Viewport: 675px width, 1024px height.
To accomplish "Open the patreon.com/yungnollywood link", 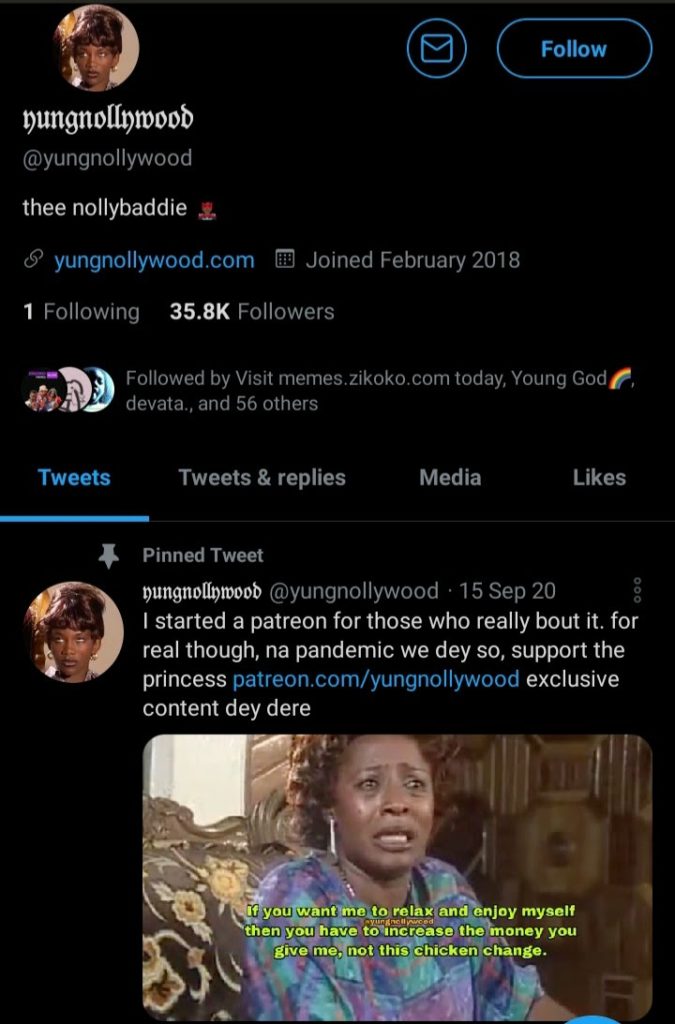I will [376, 680].
